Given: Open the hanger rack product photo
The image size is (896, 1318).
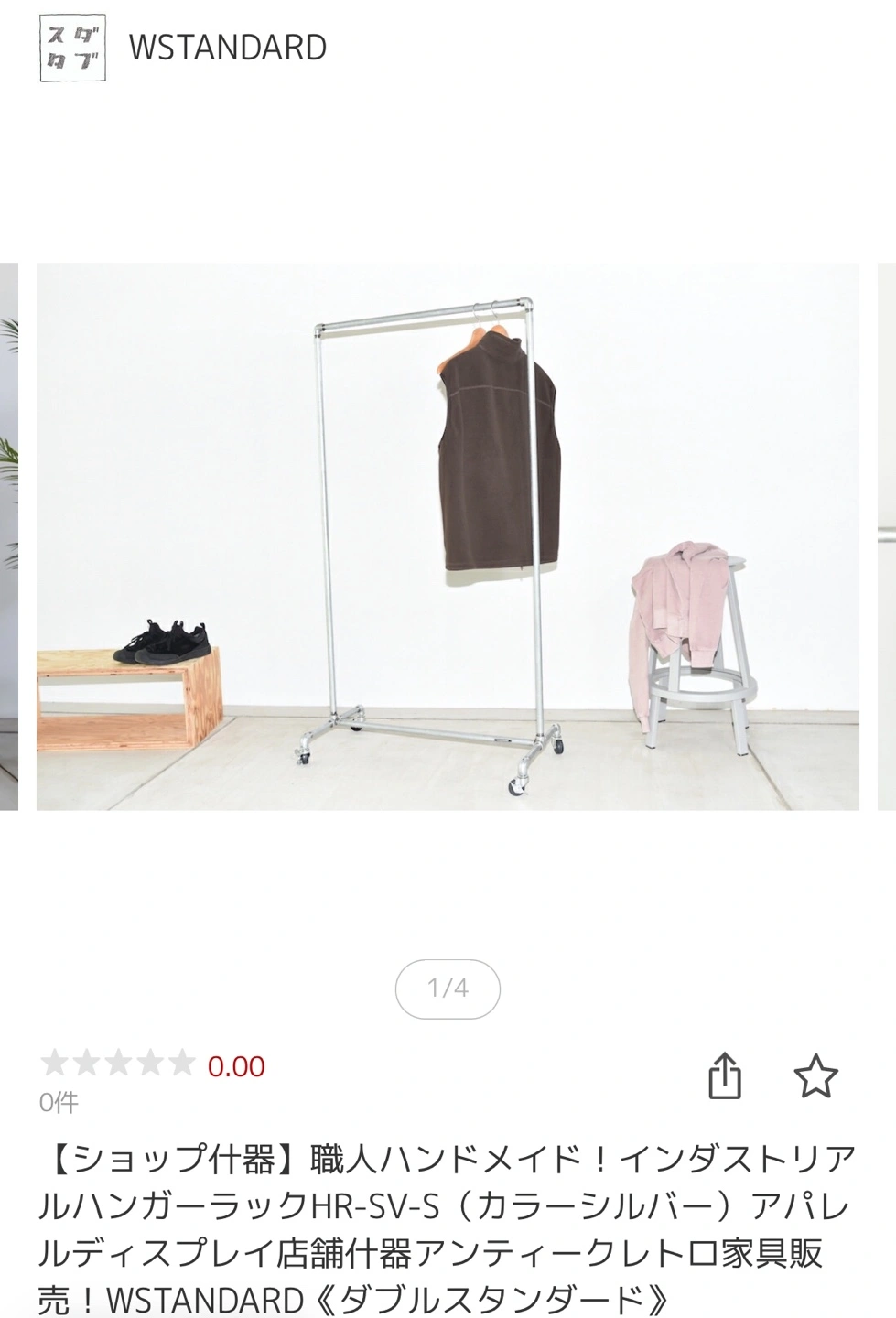Looking at the screenshot, I should (448, 536).
